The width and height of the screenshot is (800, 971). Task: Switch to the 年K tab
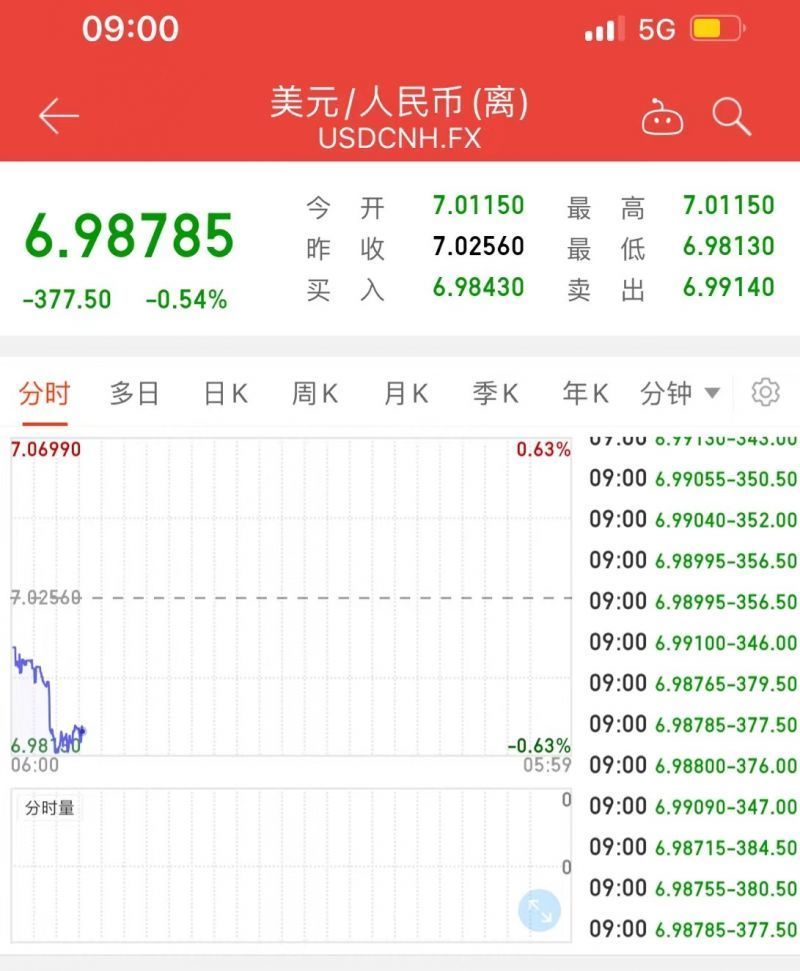click(x=586, y=394)
